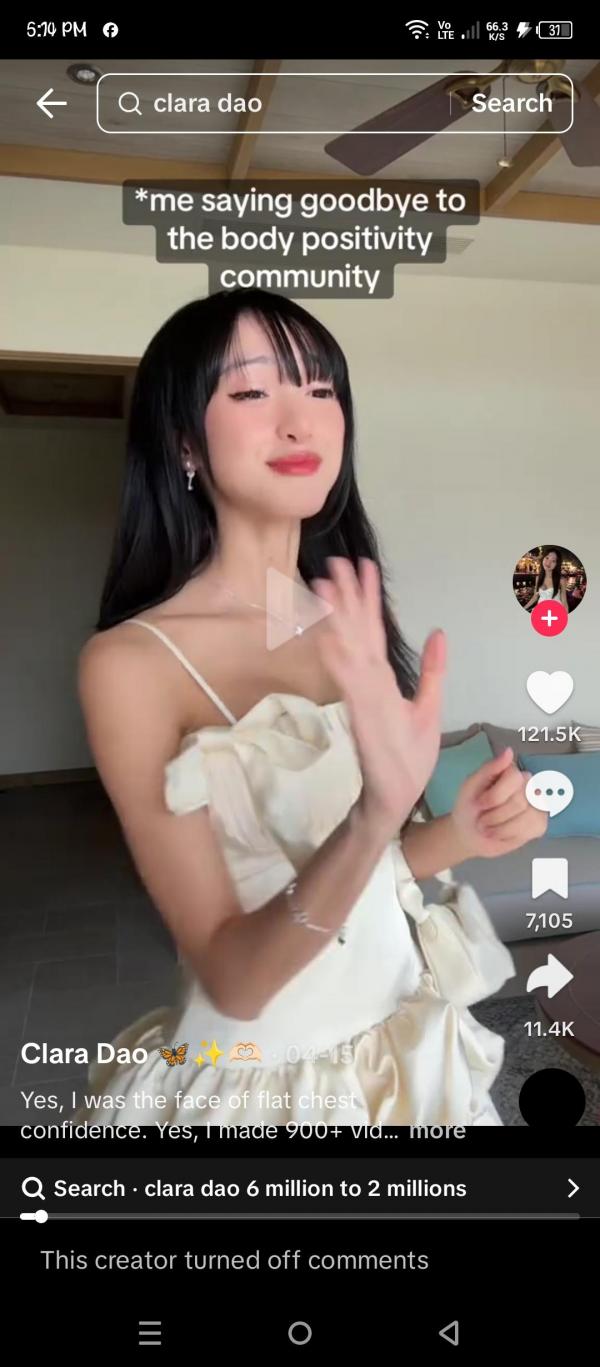Screen dimensions: 600x1367
Task: Open recent apps from the navigation bar
Action: pos(150,1333)
